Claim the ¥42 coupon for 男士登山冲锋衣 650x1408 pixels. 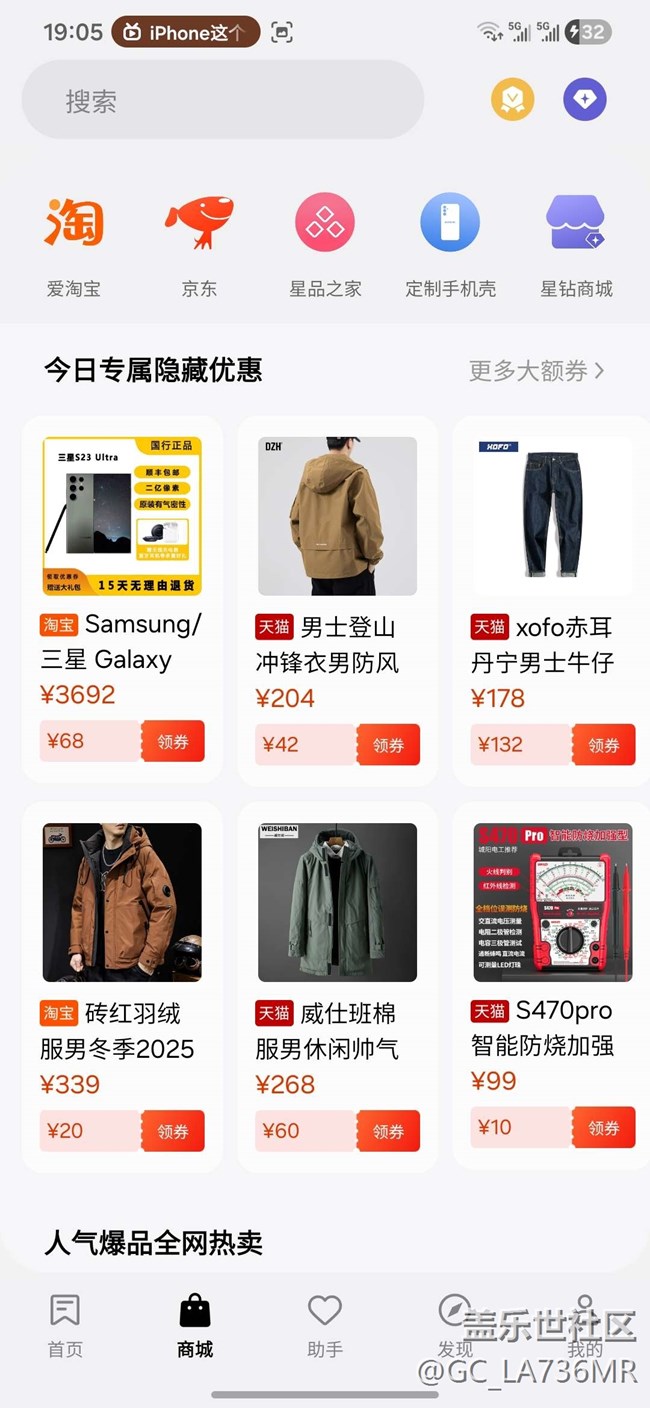[x=388, y=745]
